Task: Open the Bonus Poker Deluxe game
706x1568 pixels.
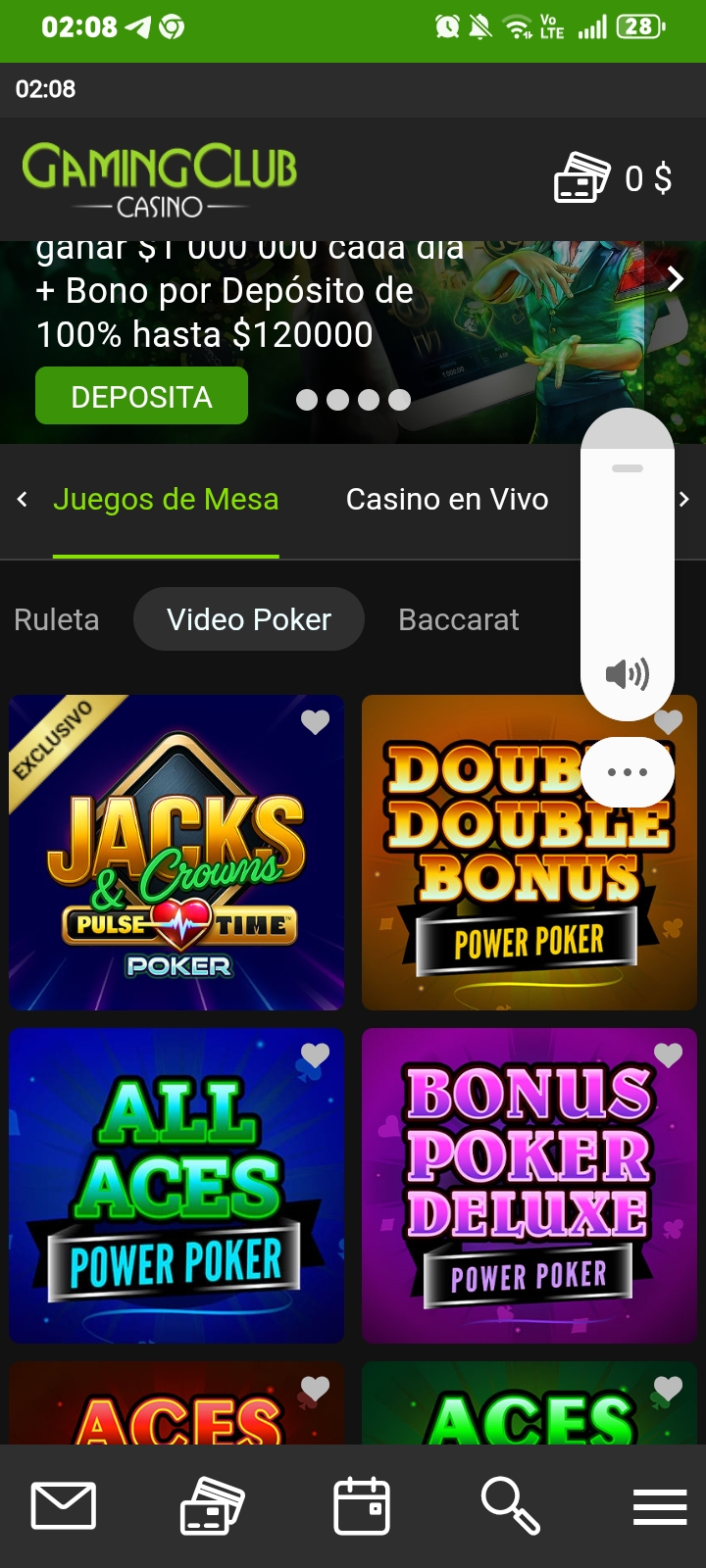Action: click(x=529, y=1186)
